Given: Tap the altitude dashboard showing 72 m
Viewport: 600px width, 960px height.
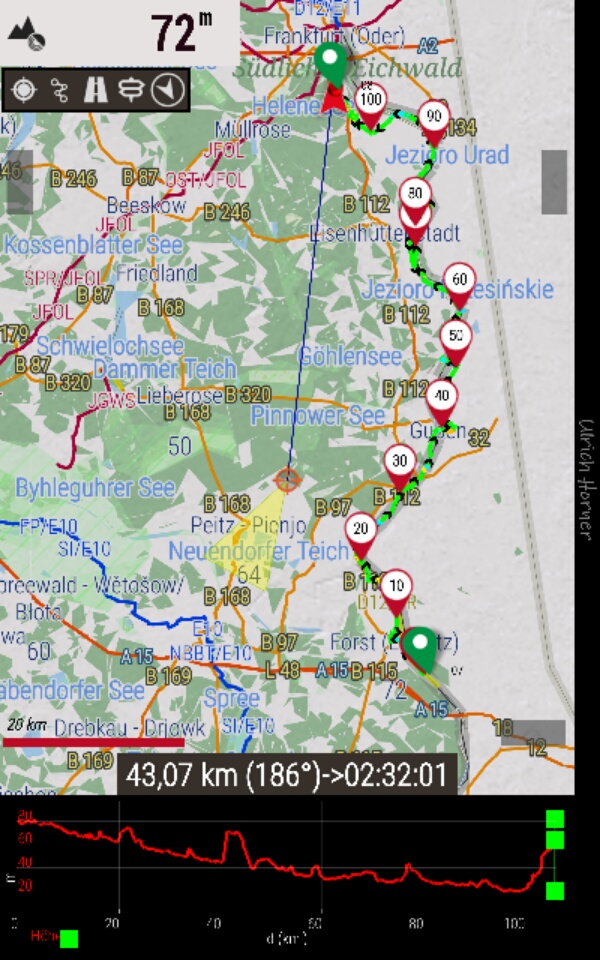Looking at the screenshot, I should (119, 32).
